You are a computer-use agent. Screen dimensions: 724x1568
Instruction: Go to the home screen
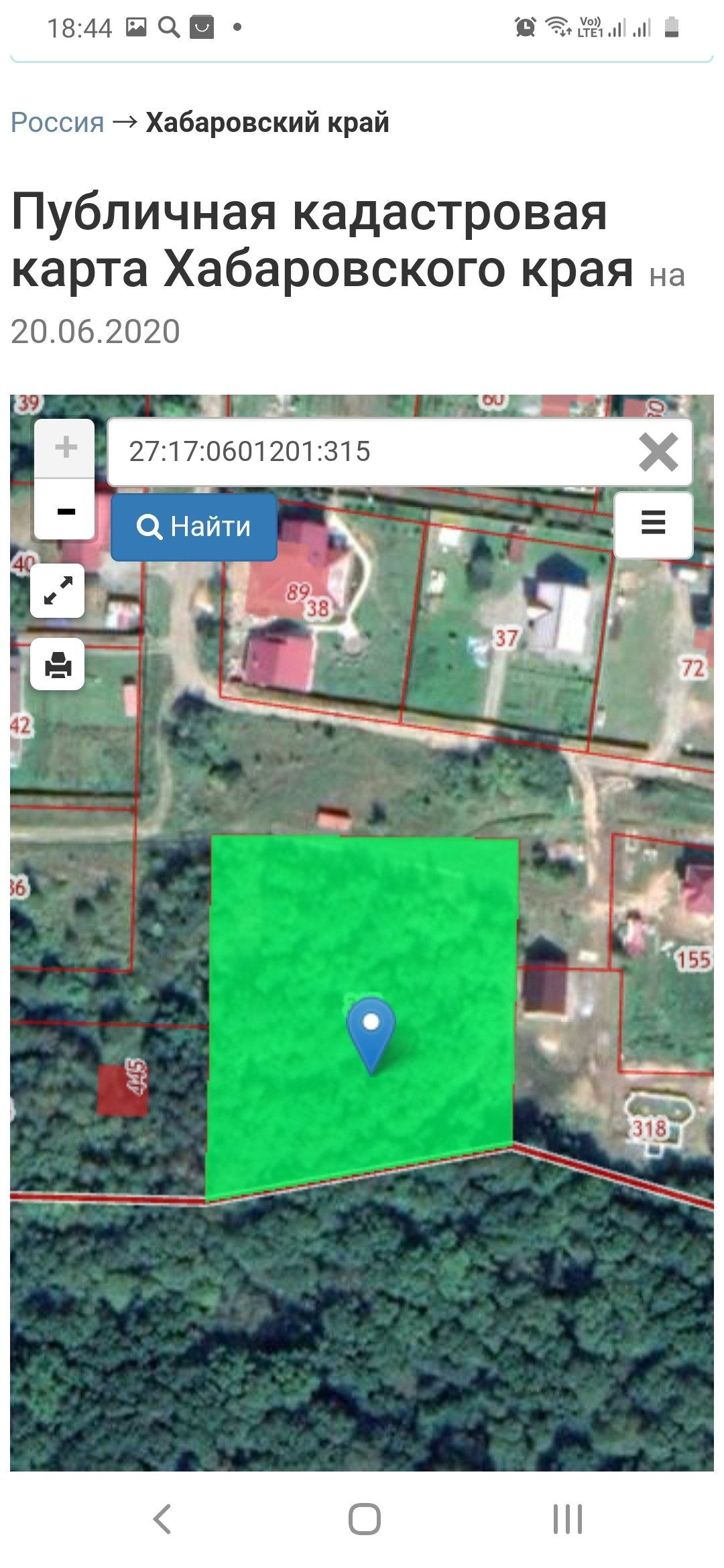pos(364,1518)
